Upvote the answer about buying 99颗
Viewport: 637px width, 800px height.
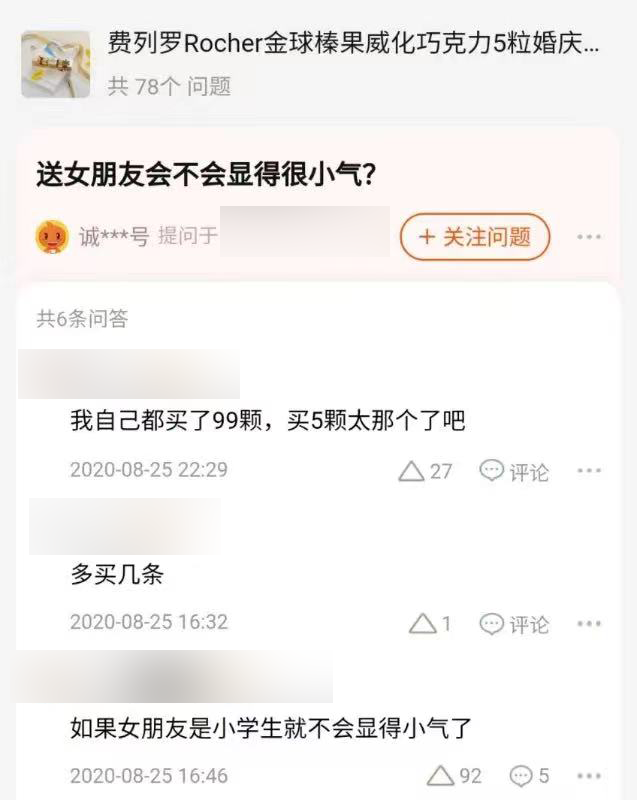coord(425,471)
